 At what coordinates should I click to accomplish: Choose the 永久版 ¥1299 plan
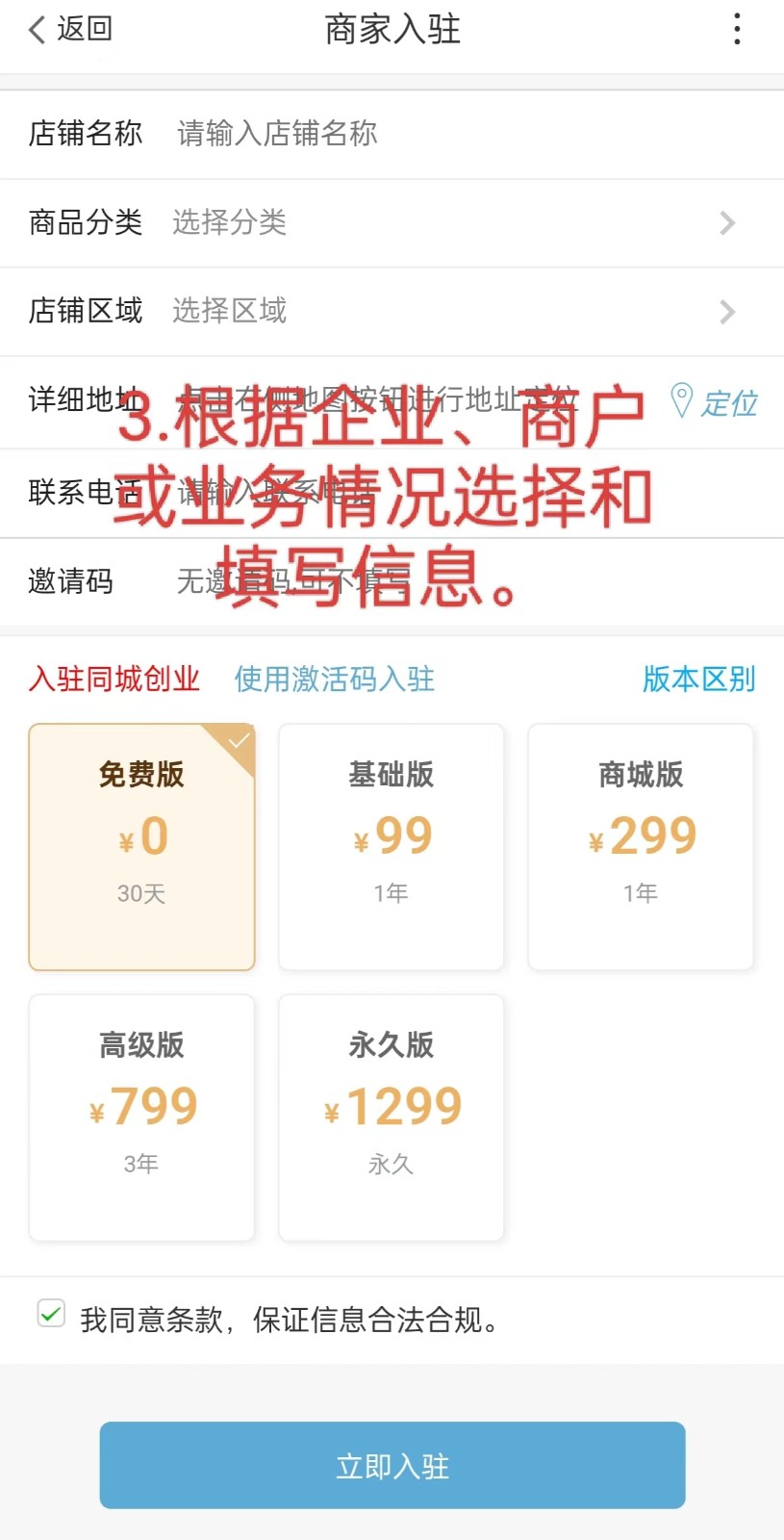(391, 1116)
